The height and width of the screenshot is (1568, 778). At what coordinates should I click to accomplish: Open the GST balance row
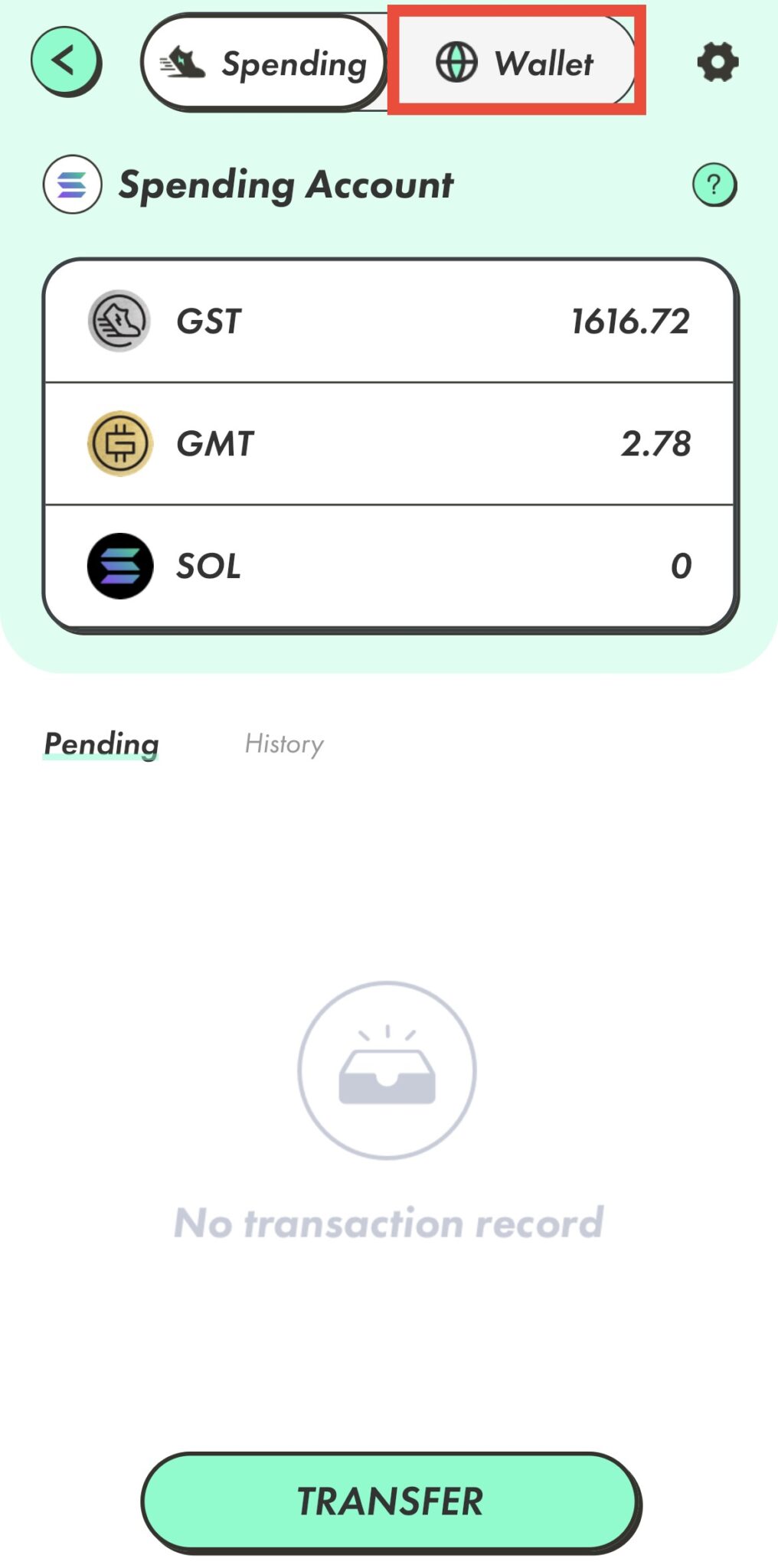coord(389,321)
